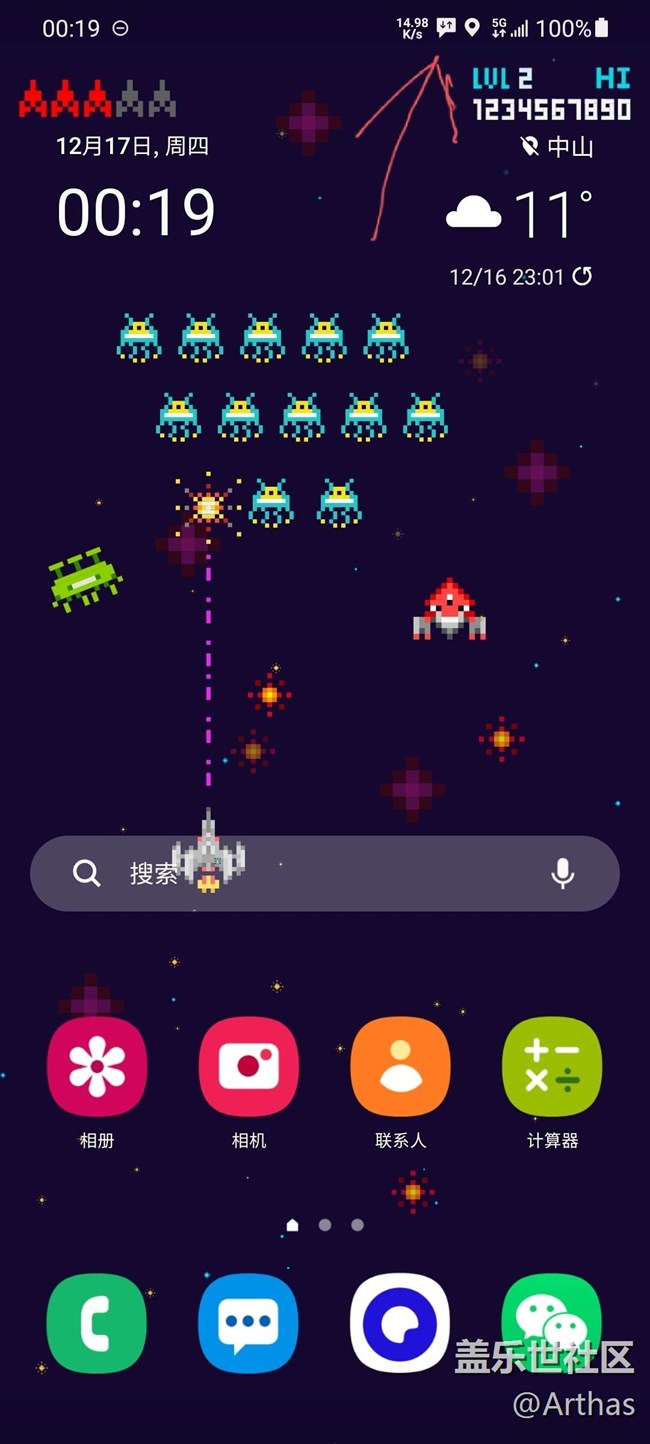Open the green phone dialer app
Viewport: 650px width, 1444px height.
(97, 1322)
